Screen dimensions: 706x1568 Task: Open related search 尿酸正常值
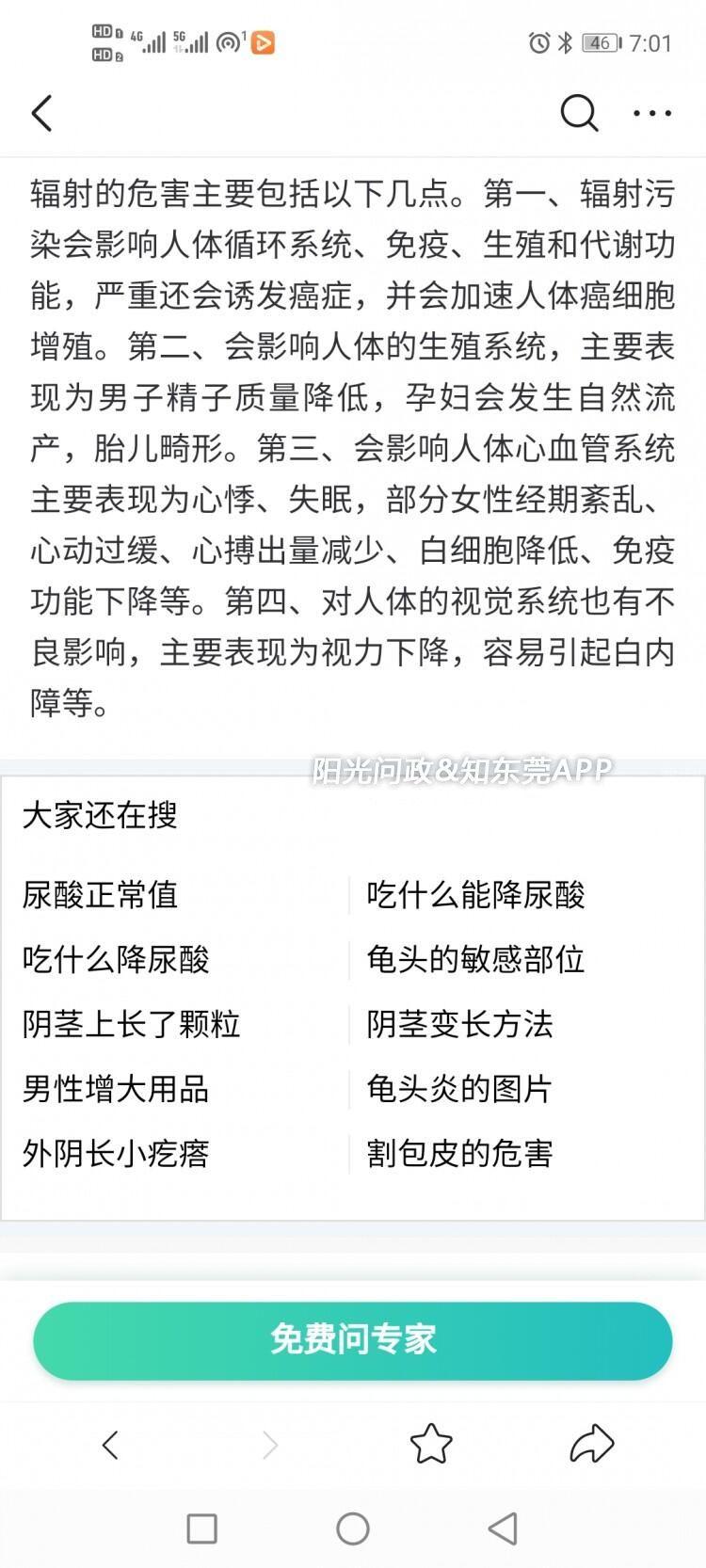coord(100,894)
